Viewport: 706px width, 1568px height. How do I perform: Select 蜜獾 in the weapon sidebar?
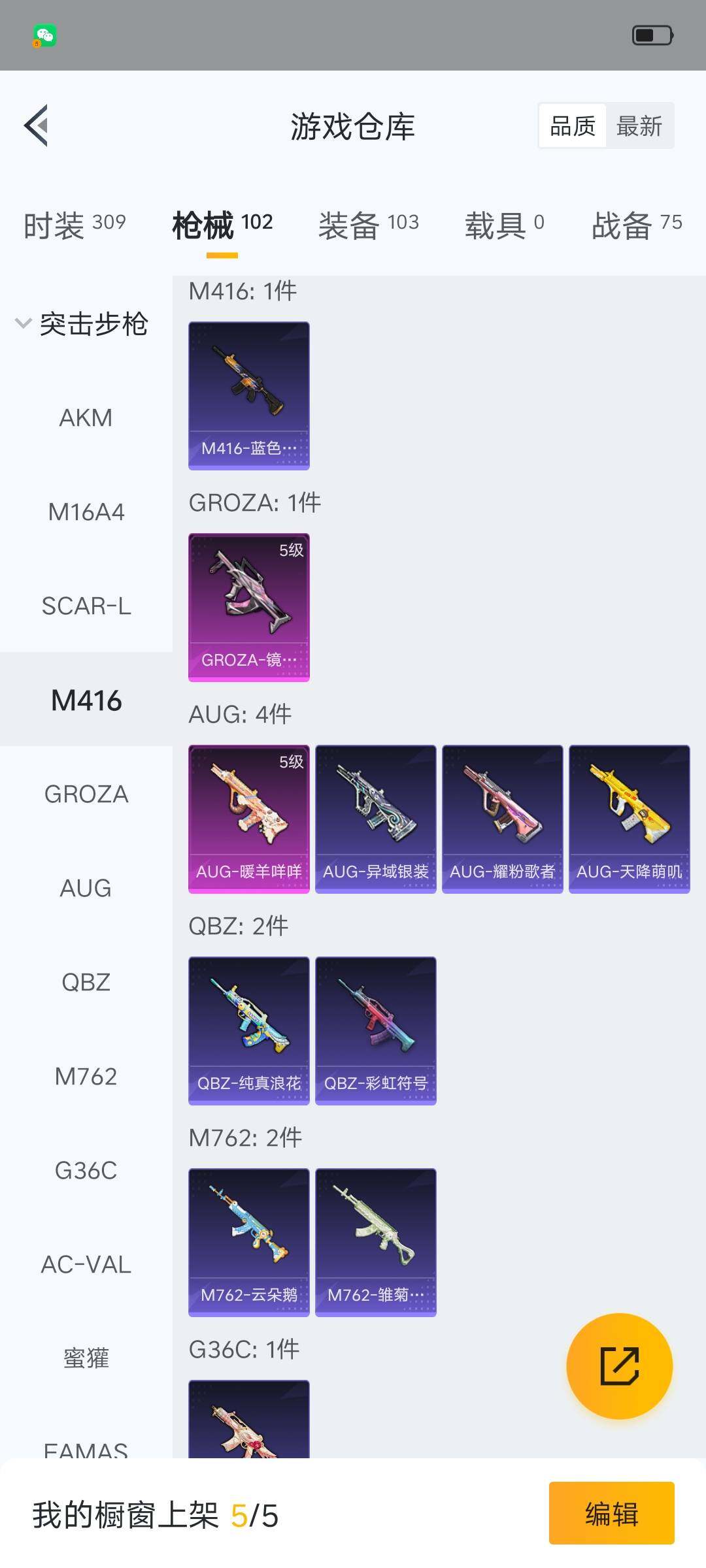[86, 1359]
